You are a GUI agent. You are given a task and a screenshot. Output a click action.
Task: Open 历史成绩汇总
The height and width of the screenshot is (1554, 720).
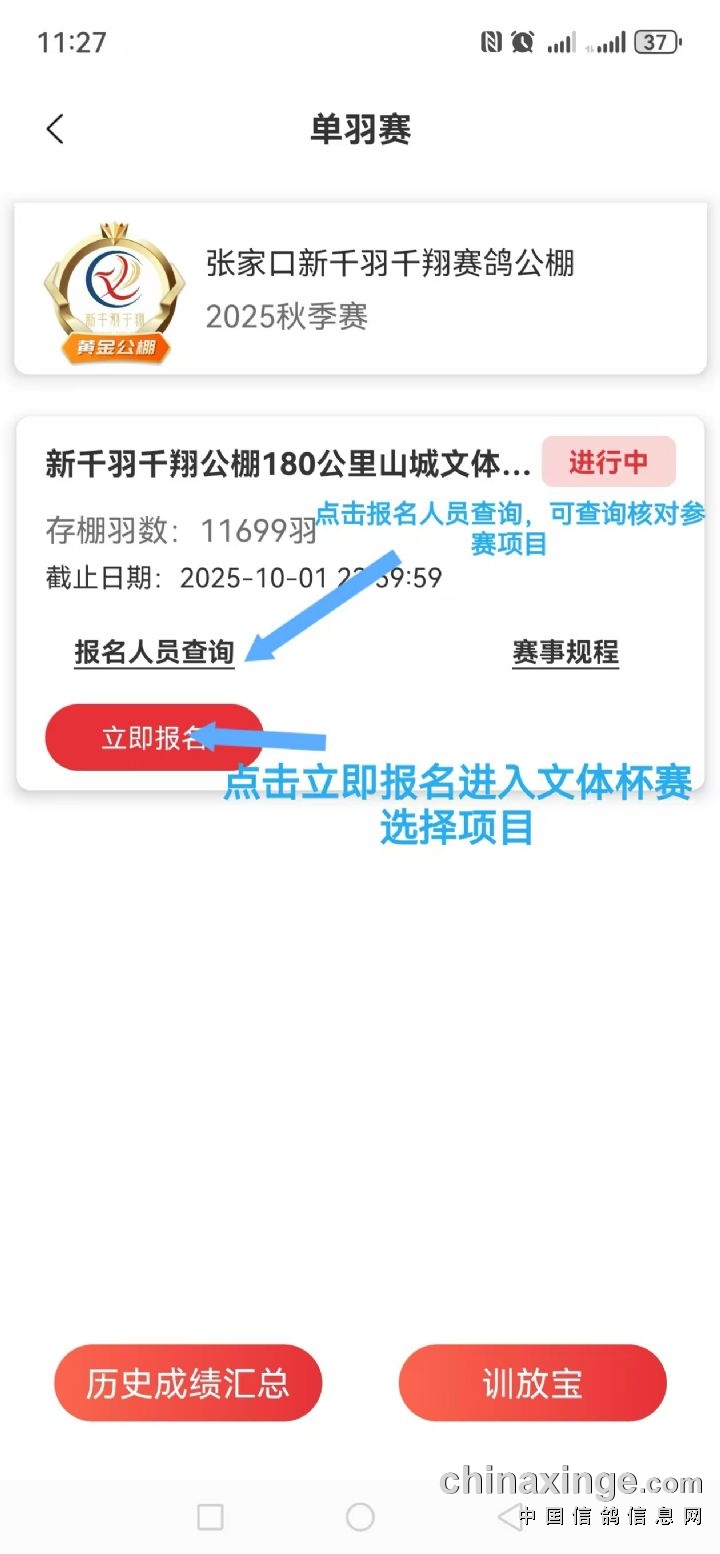point(188,1383)
